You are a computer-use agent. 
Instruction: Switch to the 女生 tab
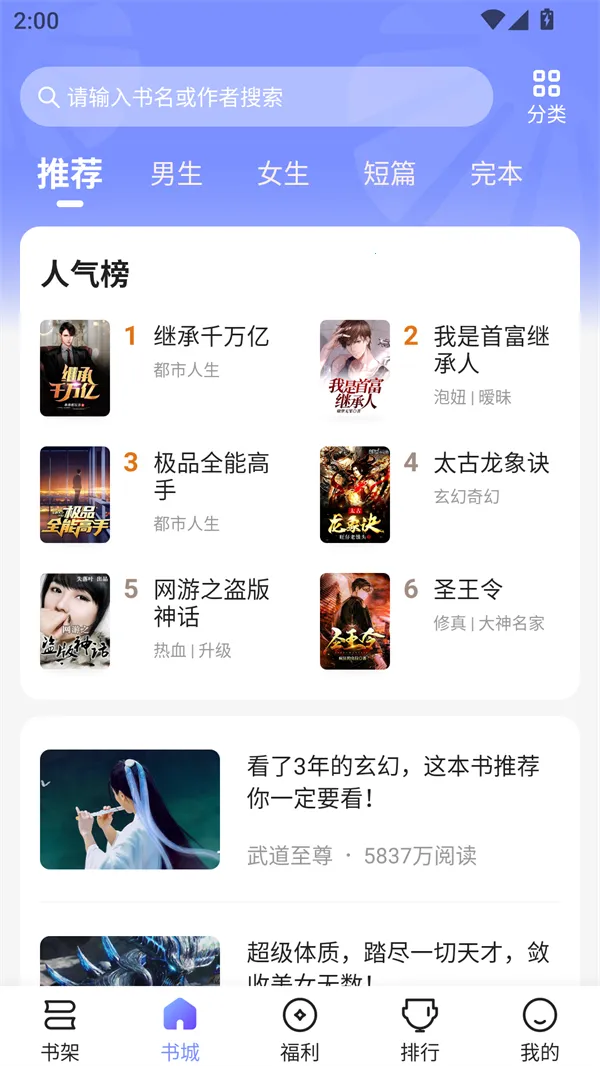point(283,174)
